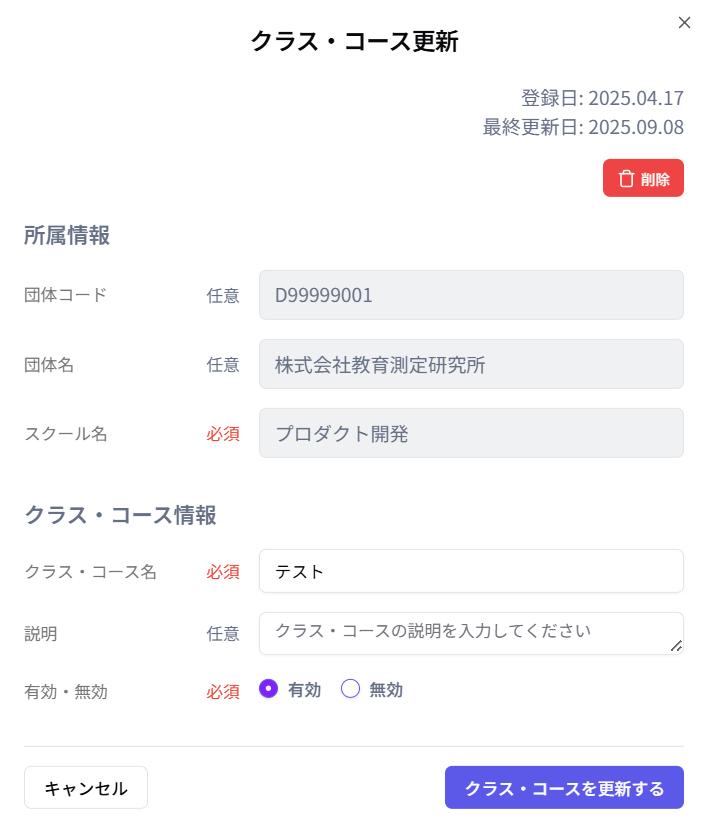Tap the red 削除 delete button

point(643,178)
